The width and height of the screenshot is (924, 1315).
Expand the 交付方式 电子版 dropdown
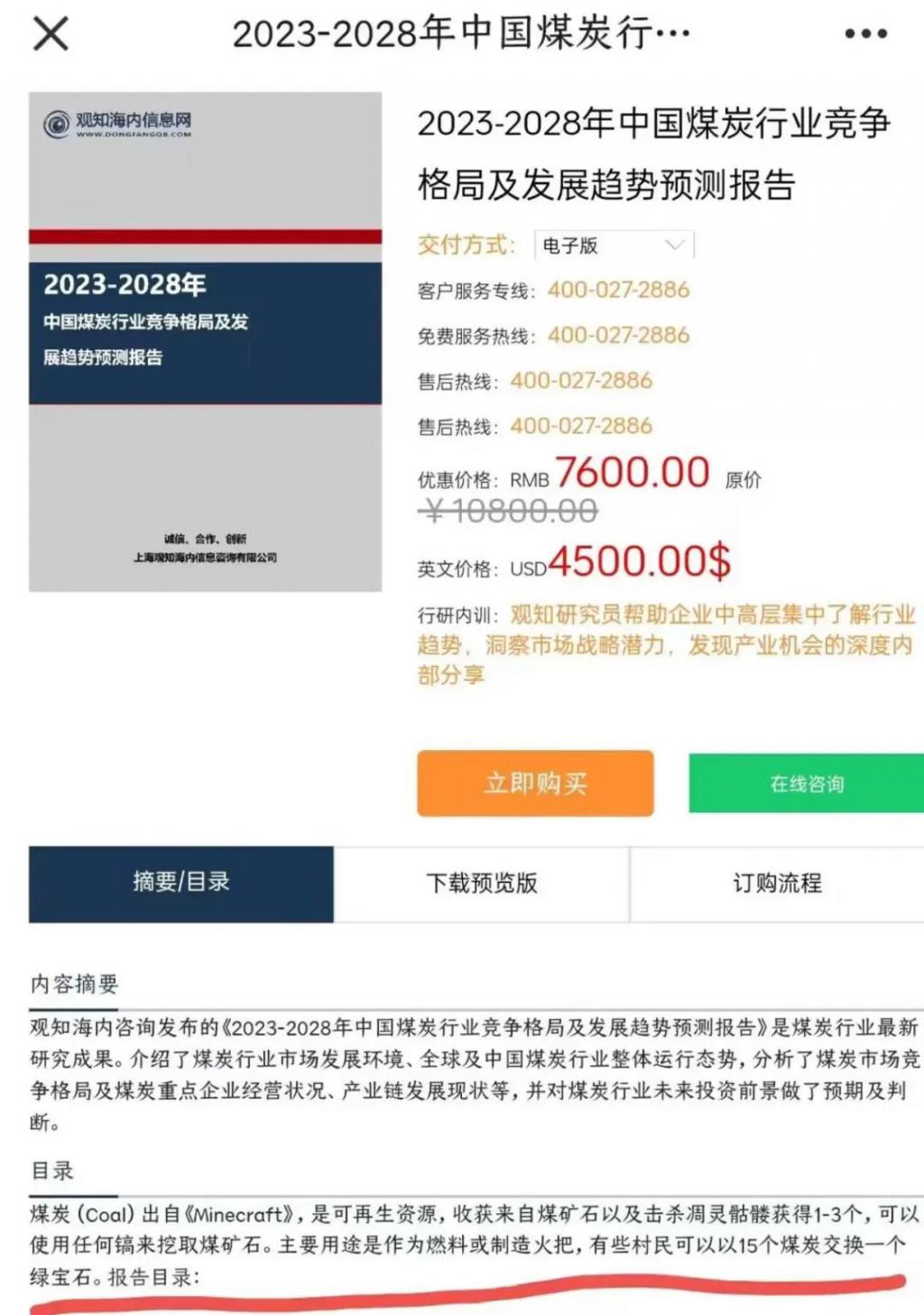point(614,245)
